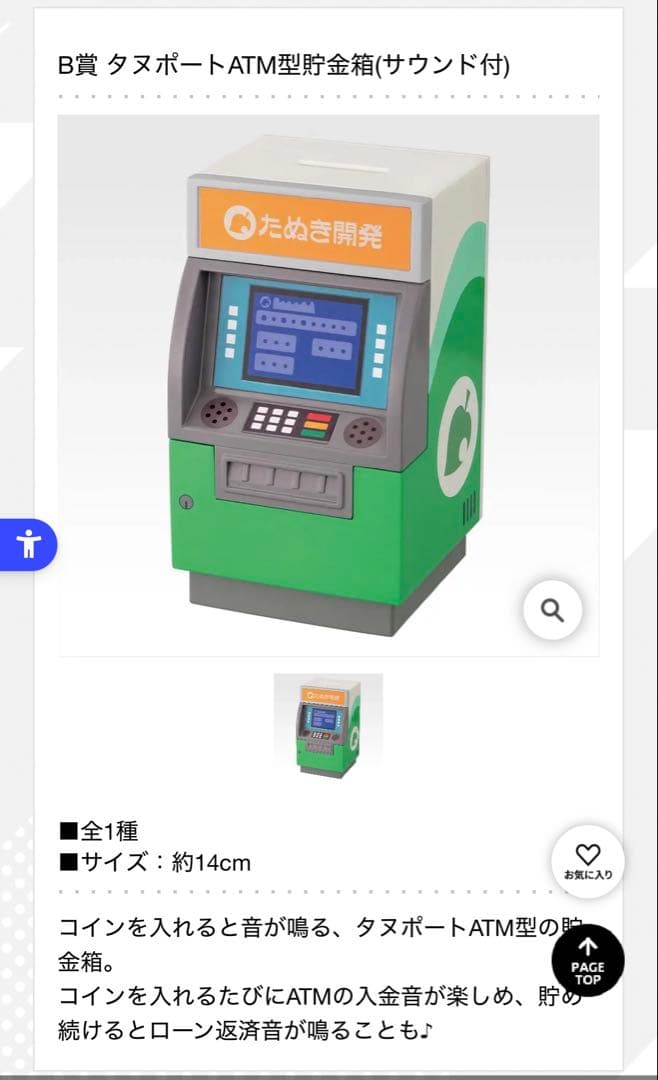Select the ATM piggy bank thumbnail below the image
Screen dimensions: 658x1080
point(328,723)
